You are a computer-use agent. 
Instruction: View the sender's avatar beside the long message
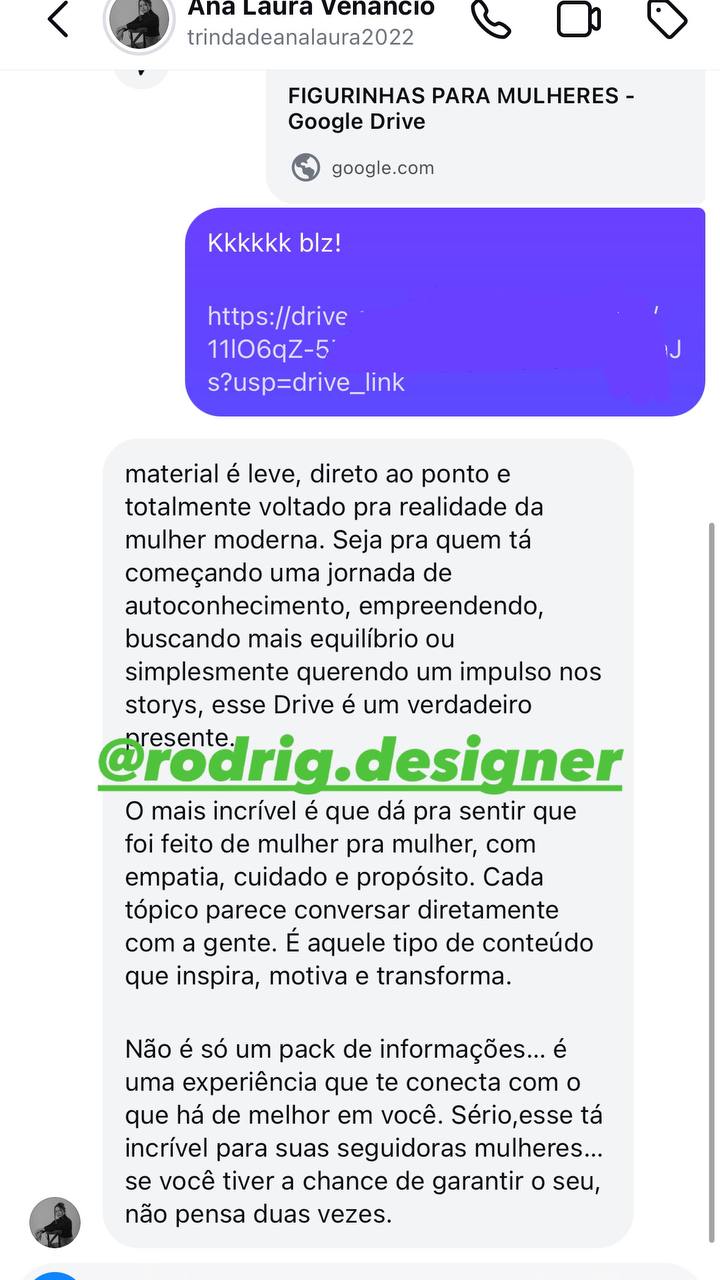(x=55, y=1221)
